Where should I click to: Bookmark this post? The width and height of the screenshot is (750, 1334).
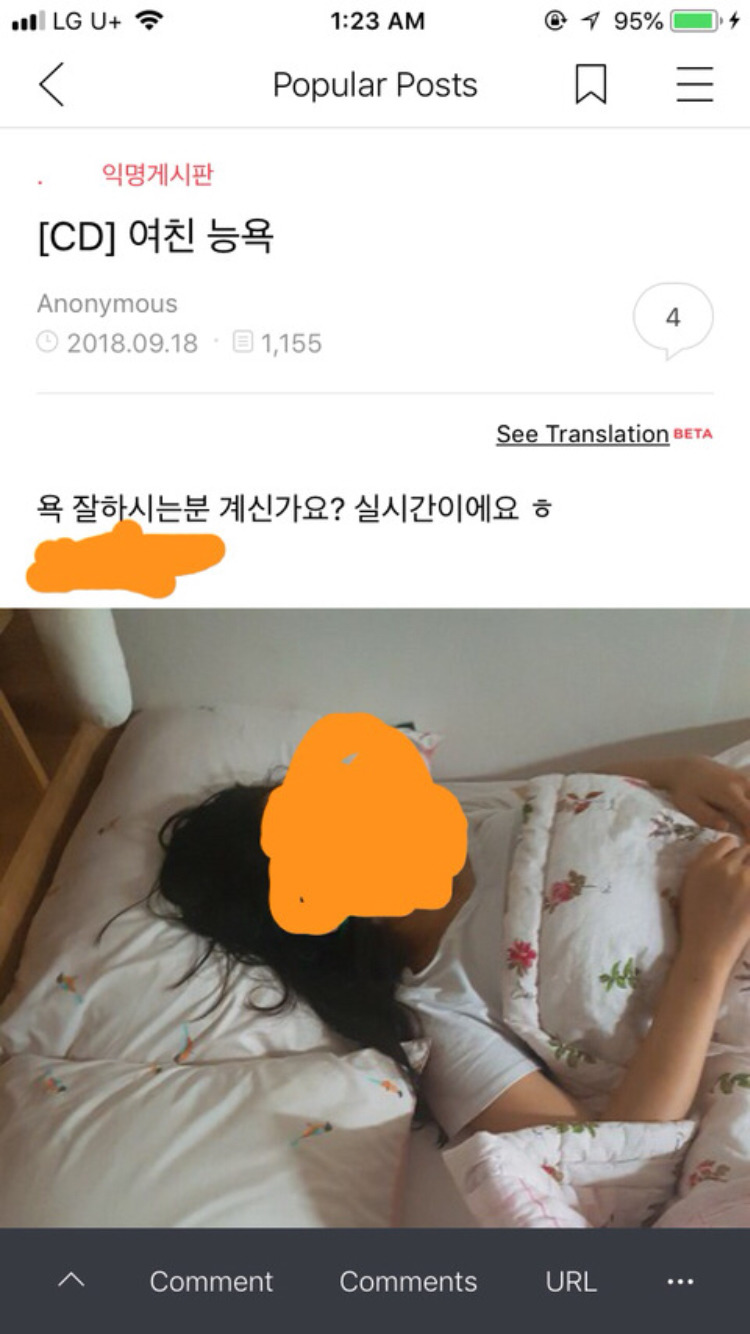click(590, 85)
